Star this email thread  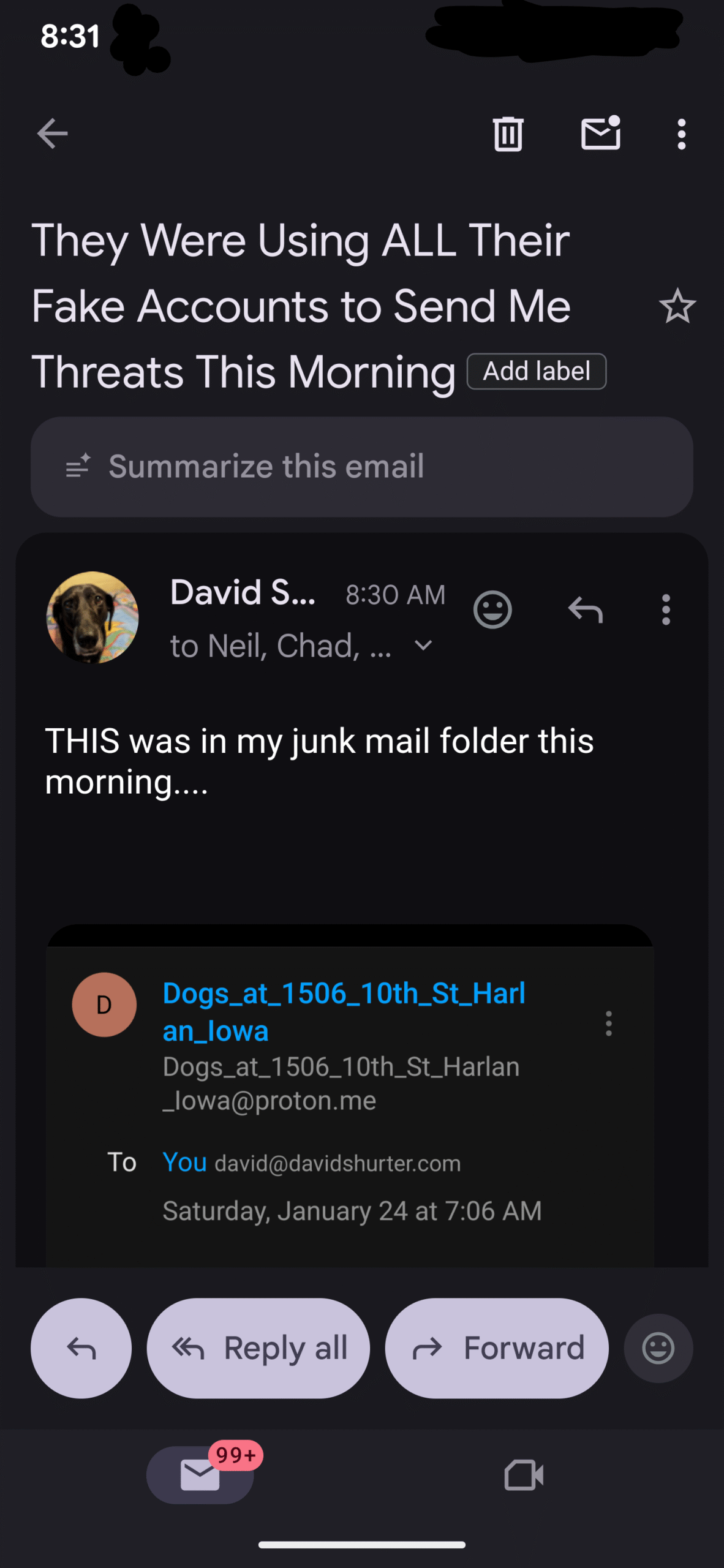[677, 306]
